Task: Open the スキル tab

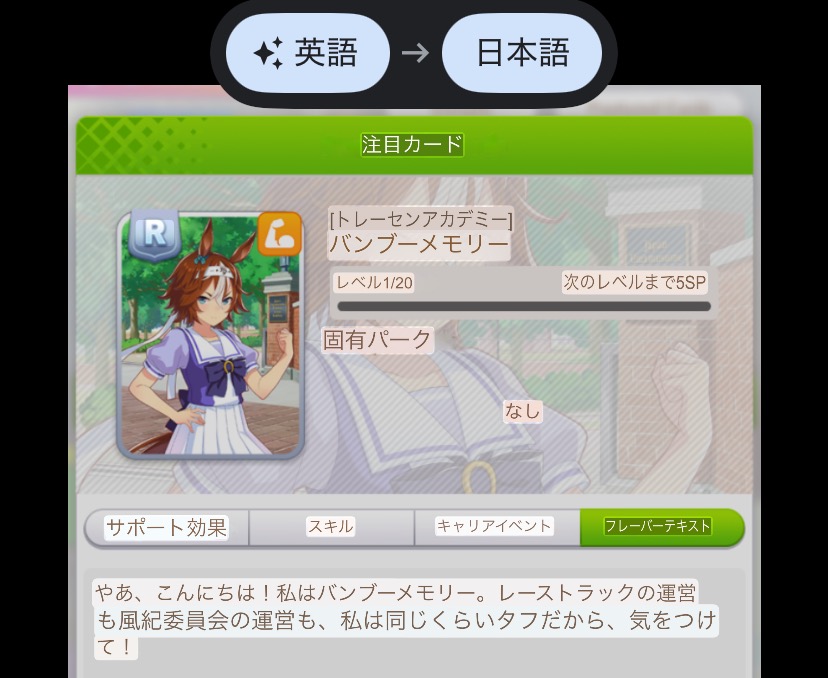Action: pos(331,527)
